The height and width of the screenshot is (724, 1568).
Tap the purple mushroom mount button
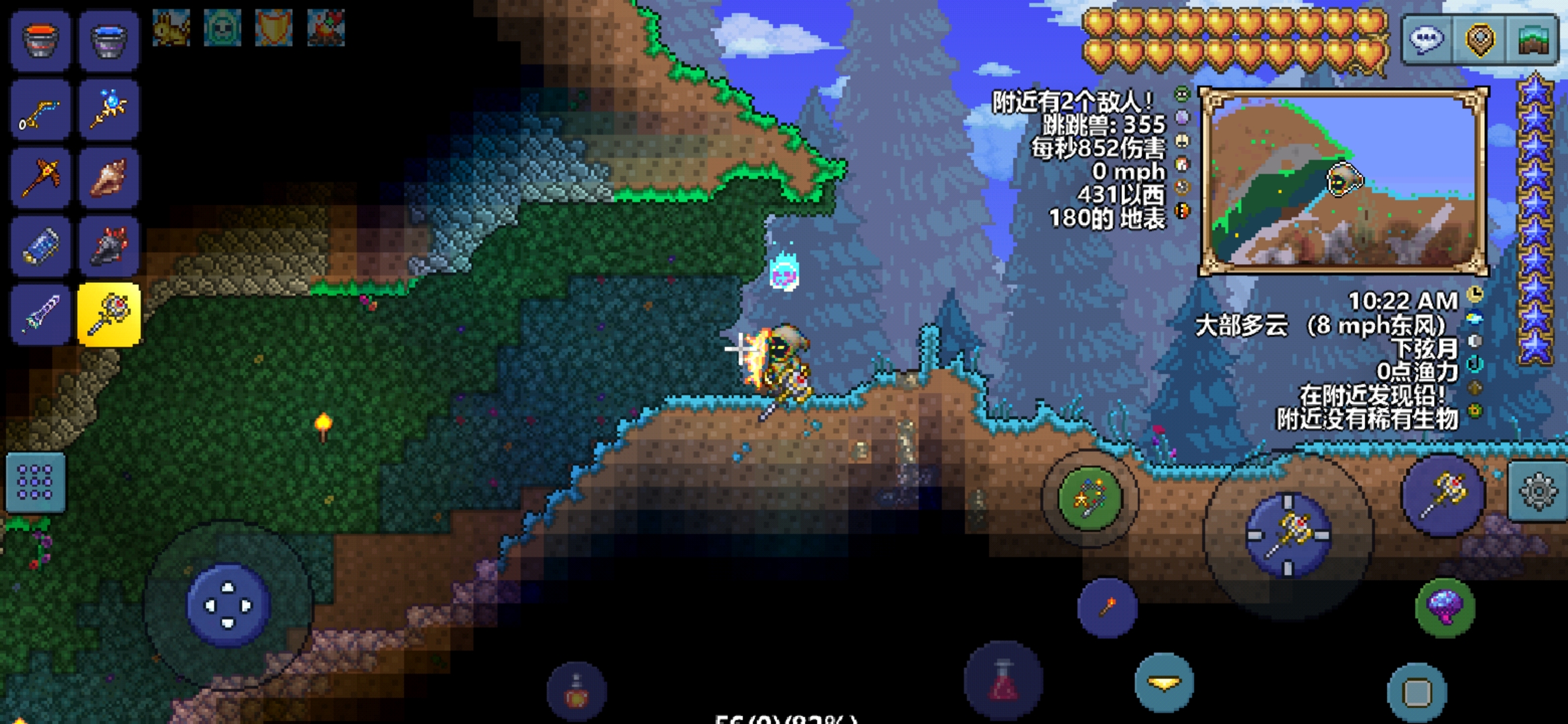(x=1445, y=607)
